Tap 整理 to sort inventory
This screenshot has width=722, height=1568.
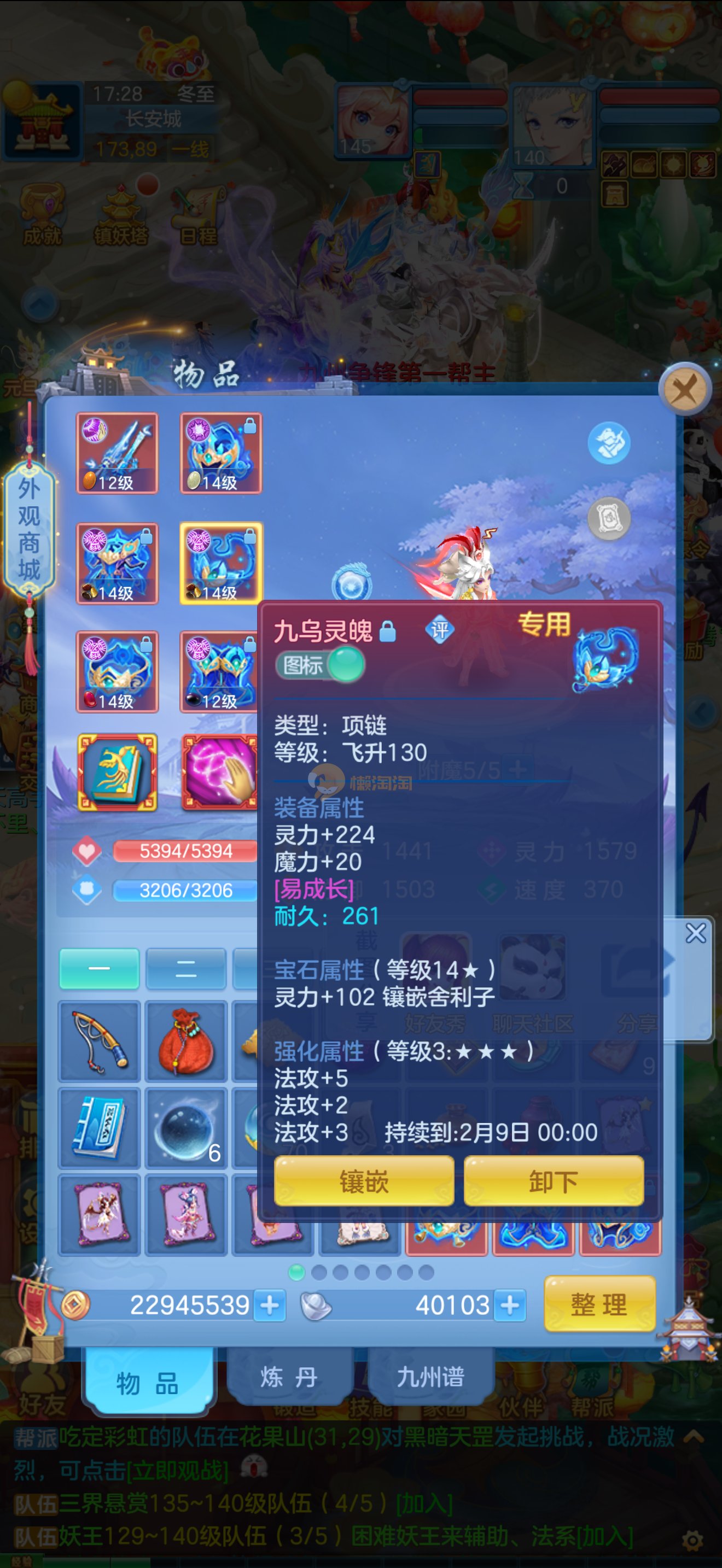tap(598, 1305)
